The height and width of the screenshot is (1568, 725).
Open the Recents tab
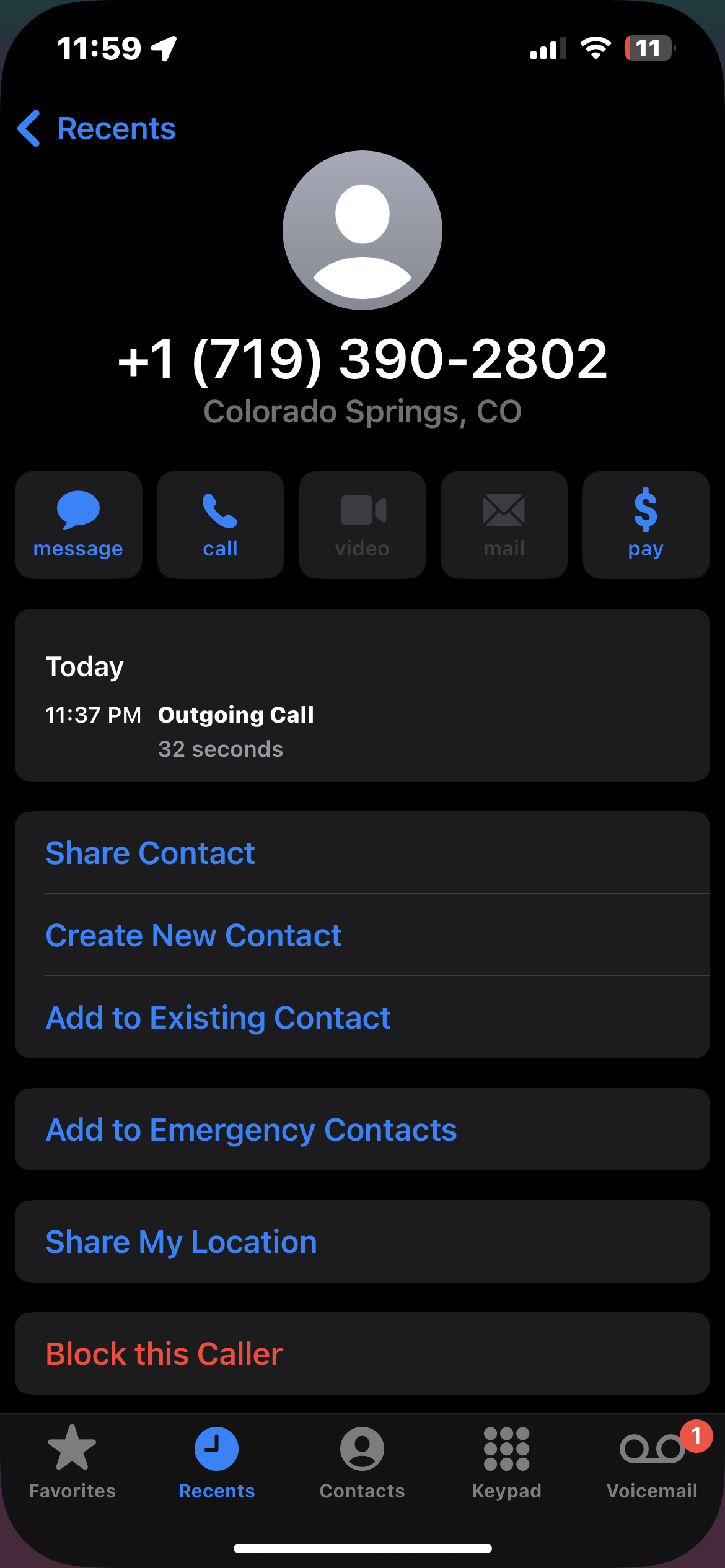[x=217, y=1461]
